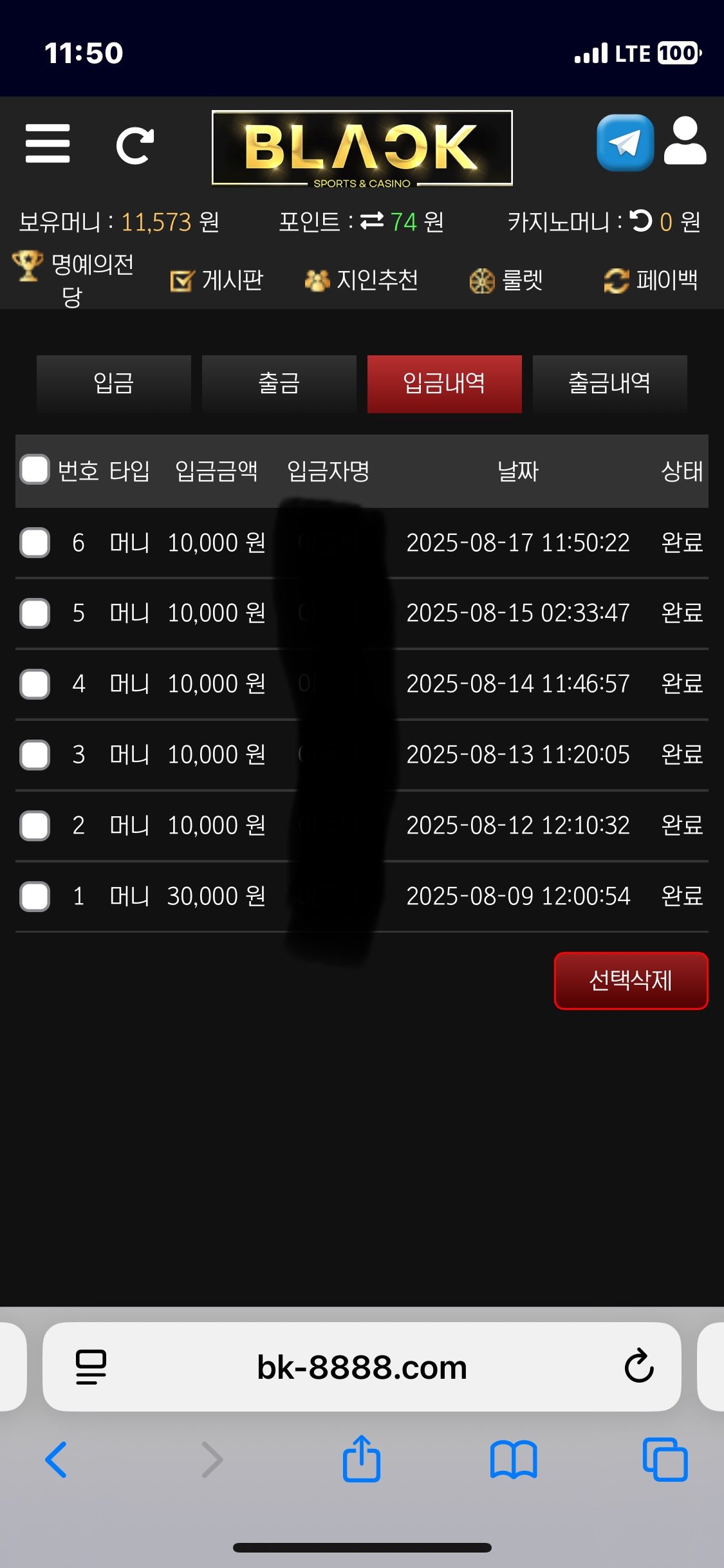Open the user profile icon
The height and width of the screenshot is (1568, 724).
(x=685, y=142)
